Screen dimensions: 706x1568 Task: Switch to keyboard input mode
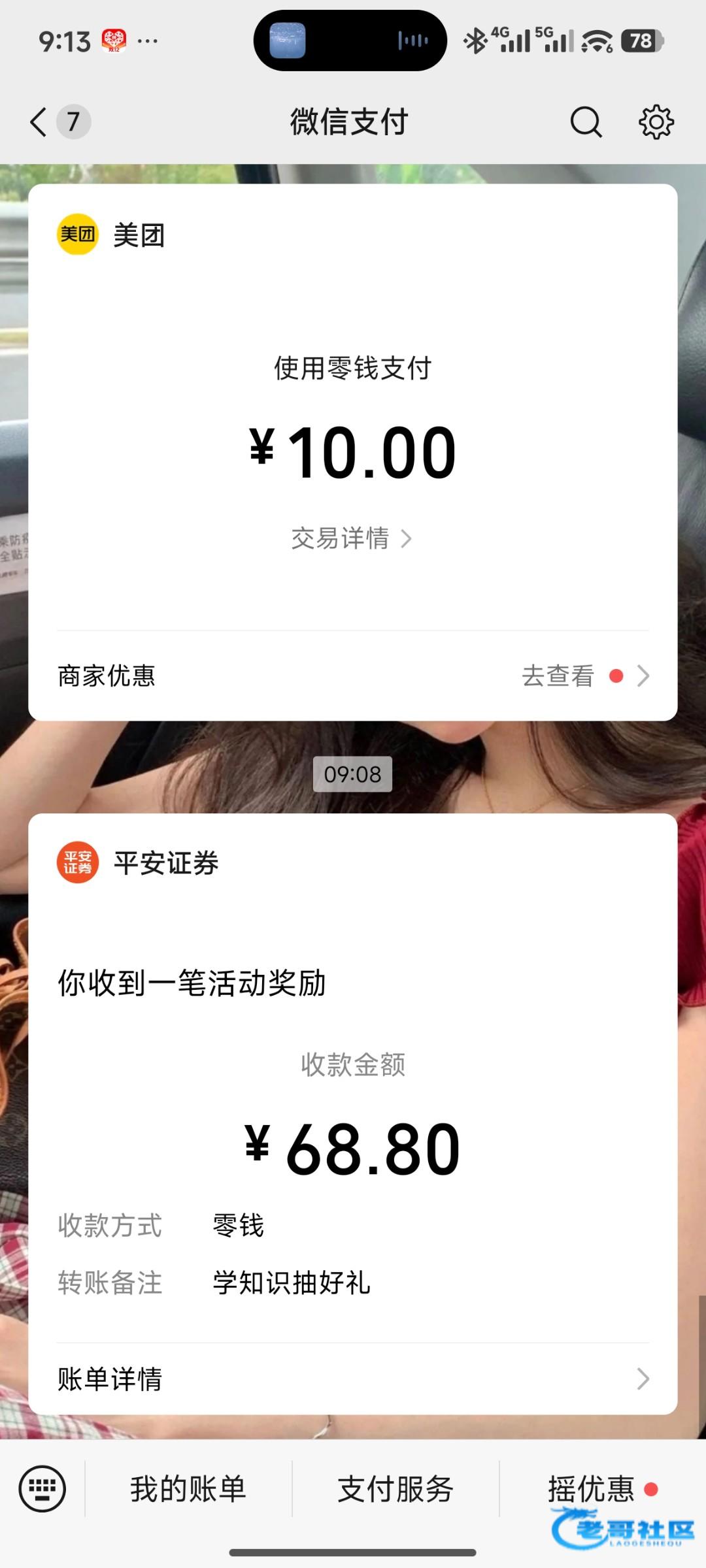(x=42, y=1488)
